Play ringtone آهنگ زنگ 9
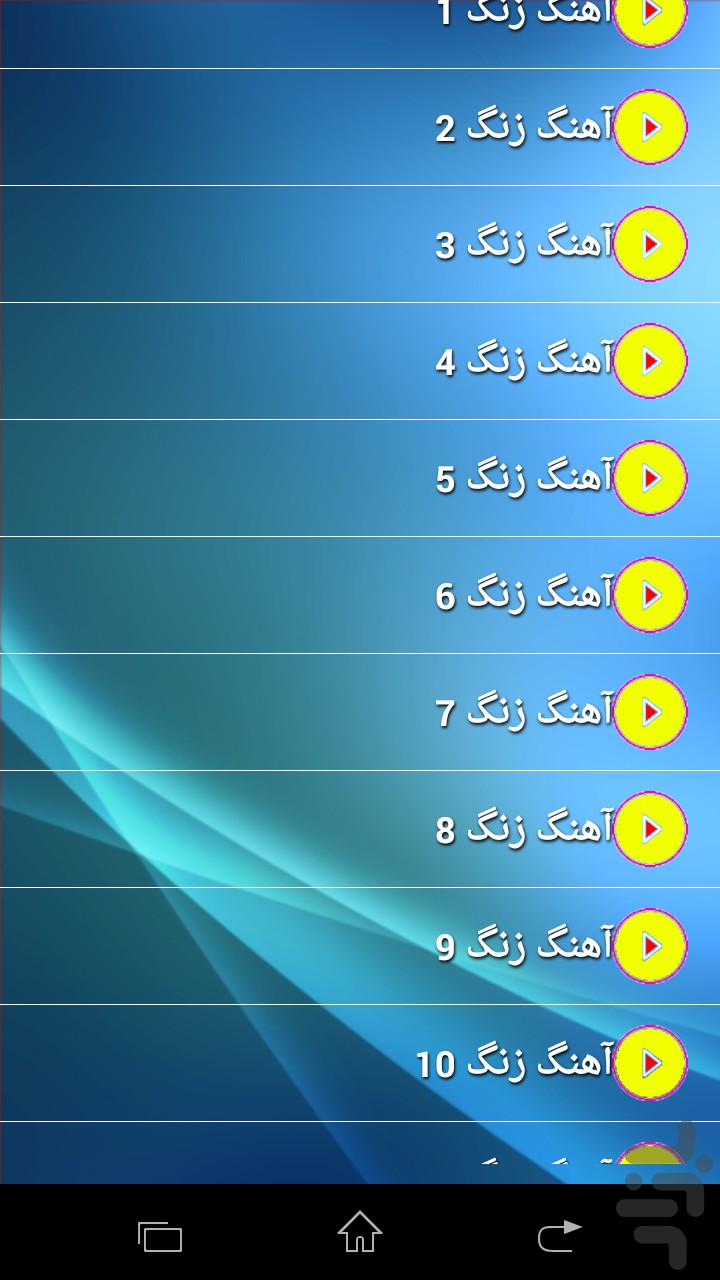This screenshot has height=1280, width=720. pos(650,946)
